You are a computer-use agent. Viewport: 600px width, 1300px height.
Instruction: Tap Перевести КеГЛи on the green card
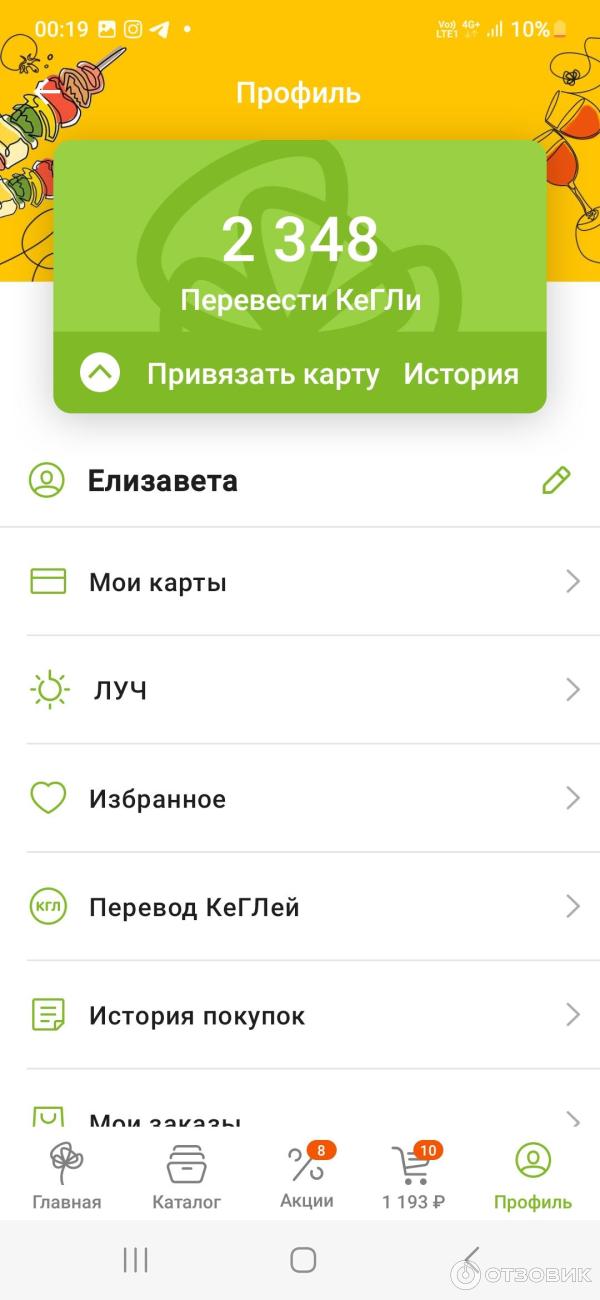[x=300, y=299]
